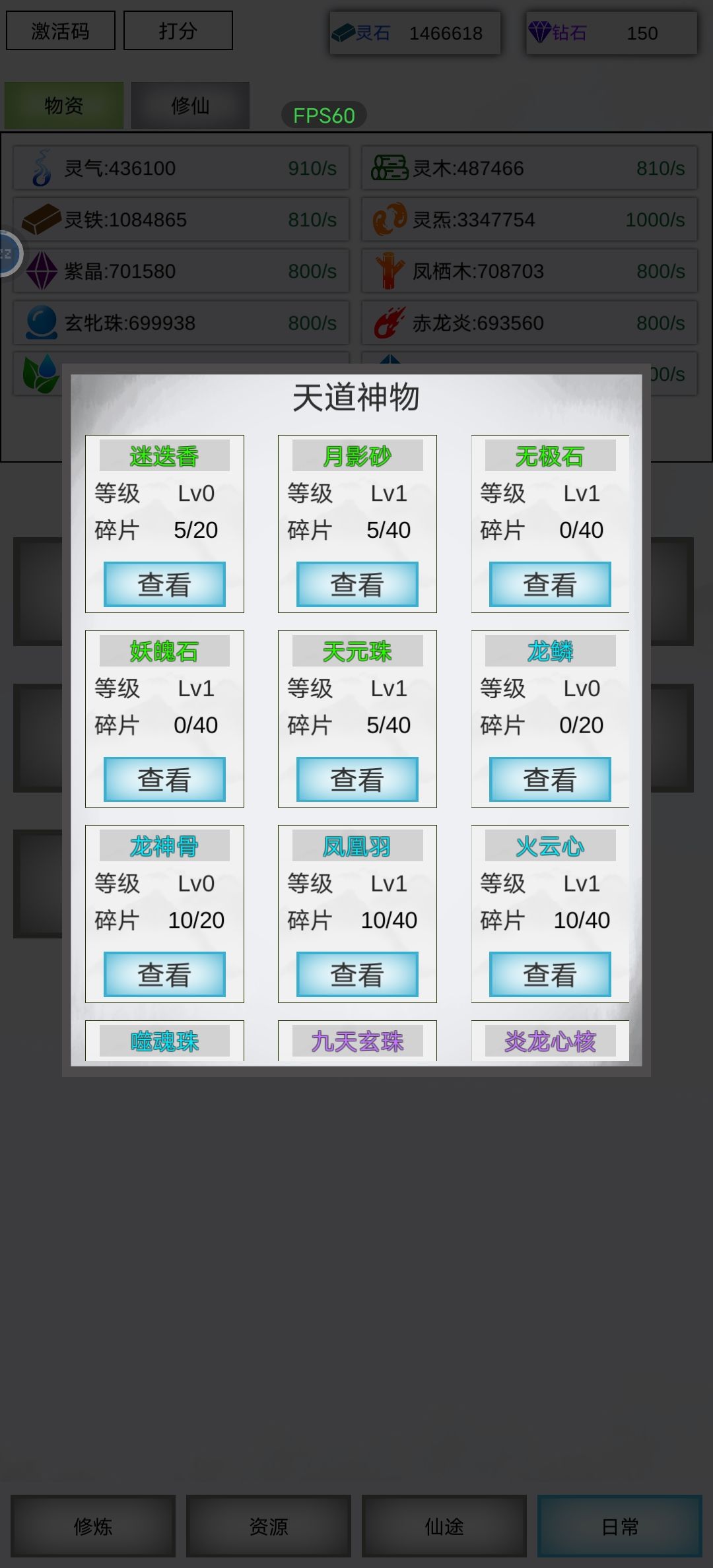Tap 查看 under 迷迭香
The image size is (713, 1568).
point(164,584)
